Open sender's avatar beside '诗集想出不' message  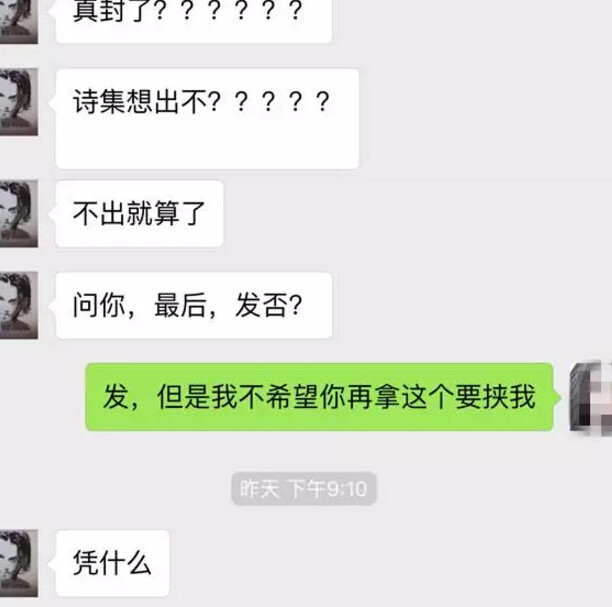click(x=17, y=101)
